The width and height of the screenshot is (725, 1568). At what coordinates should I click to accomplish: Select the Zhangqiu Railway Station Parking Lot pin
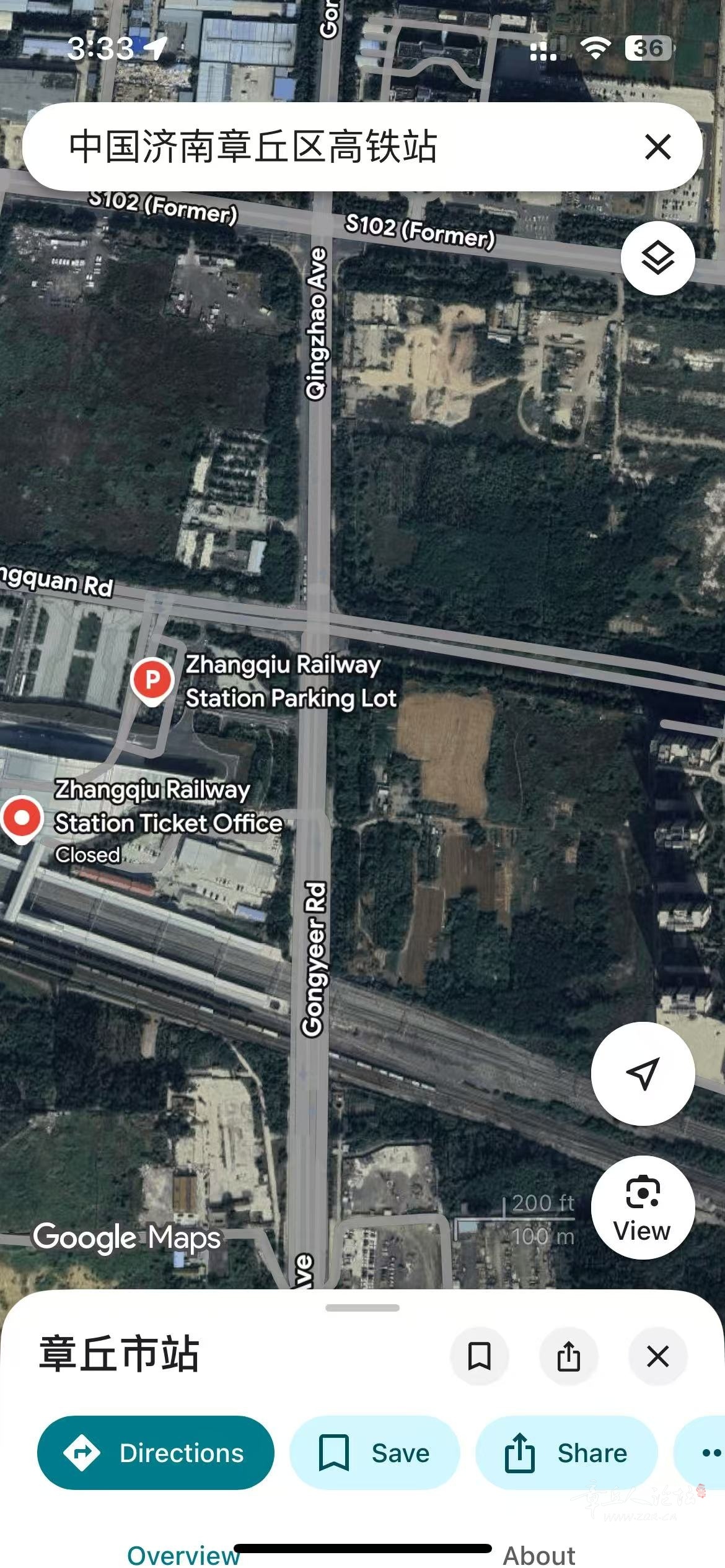coord(152,681)
